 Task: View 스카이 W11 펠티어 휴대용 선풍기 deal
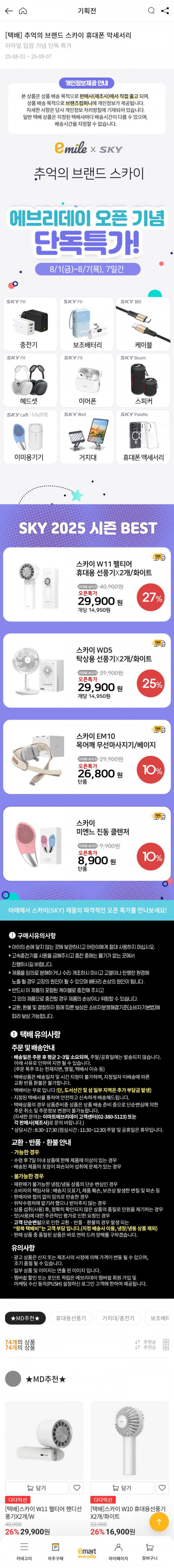tap(87, 584)
